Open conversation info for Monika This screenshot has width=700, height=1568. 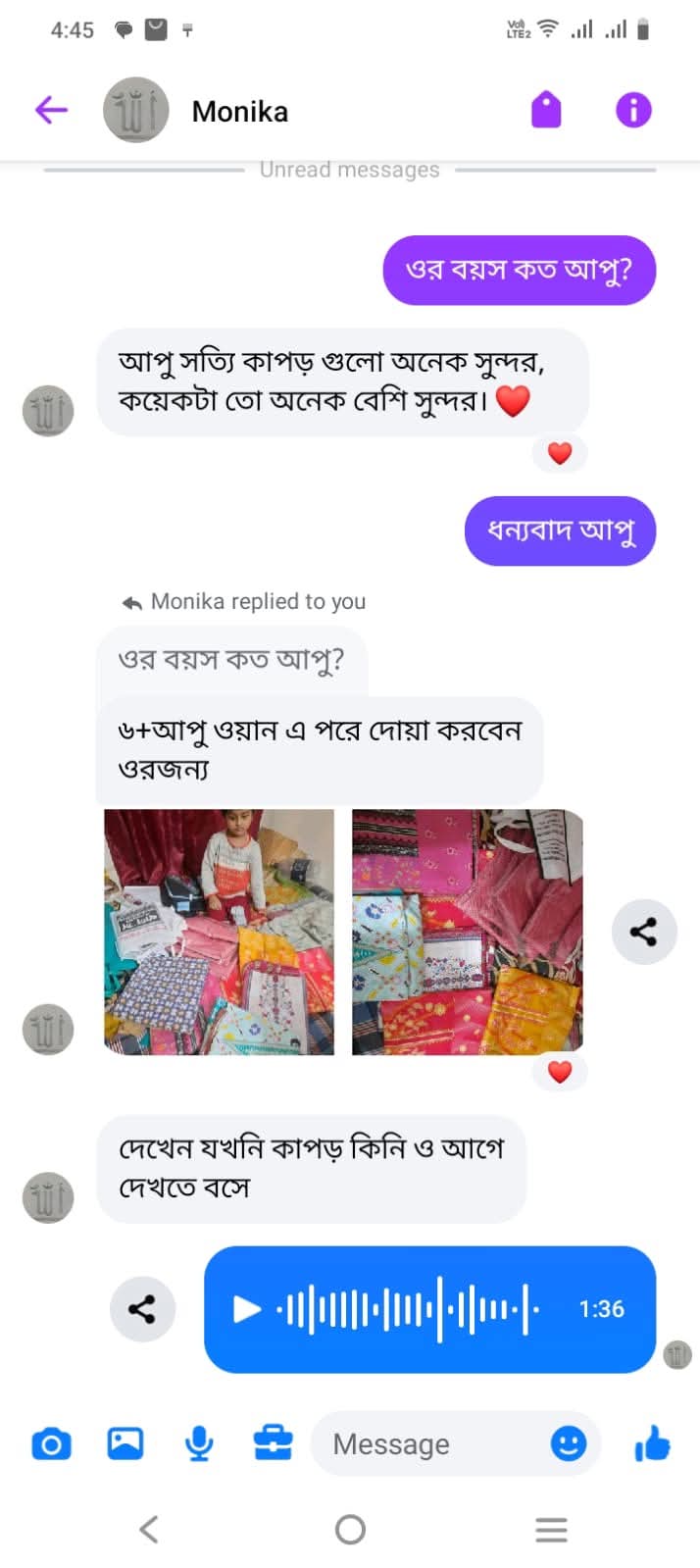click(x=633, y=110)
